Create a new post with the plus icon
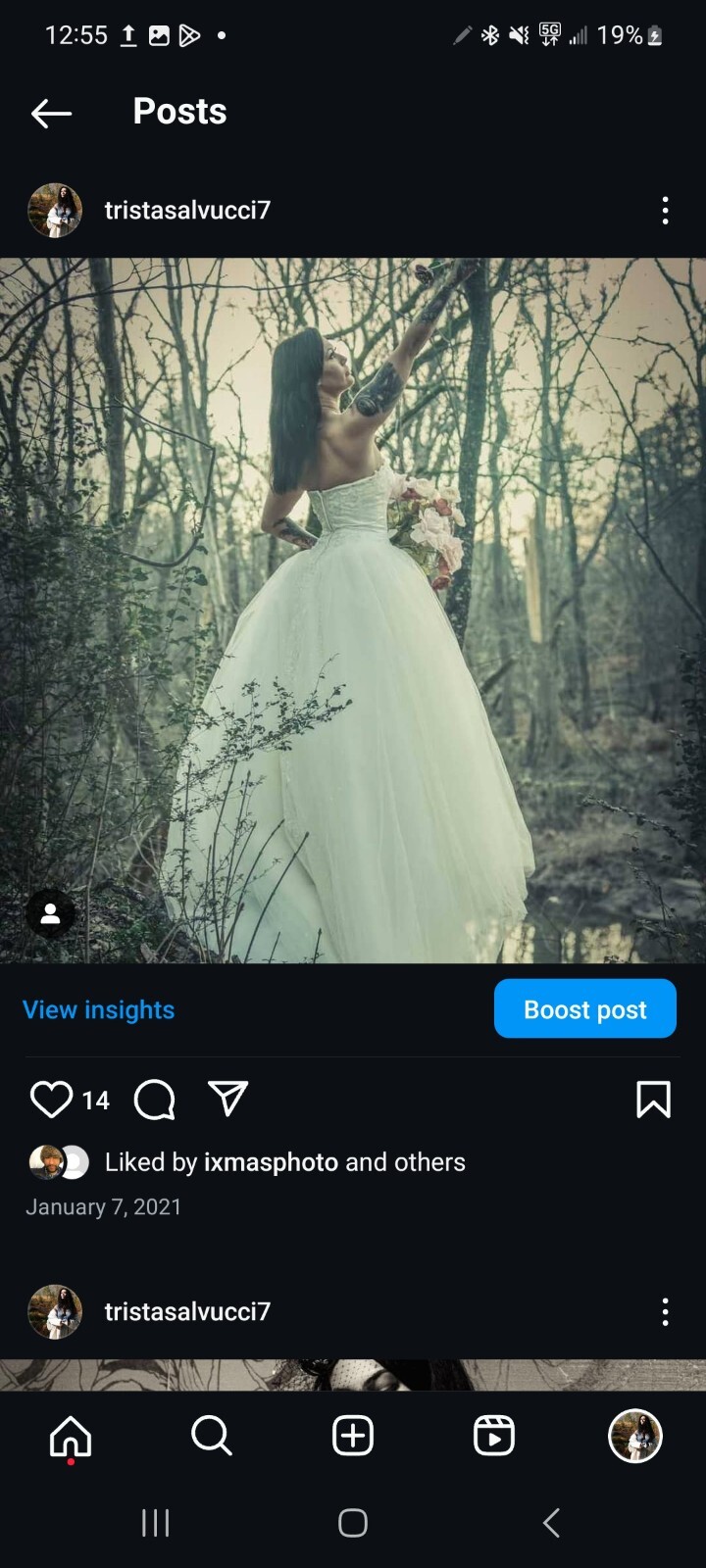This screenshot has height=1568, width=706. 353,1437
